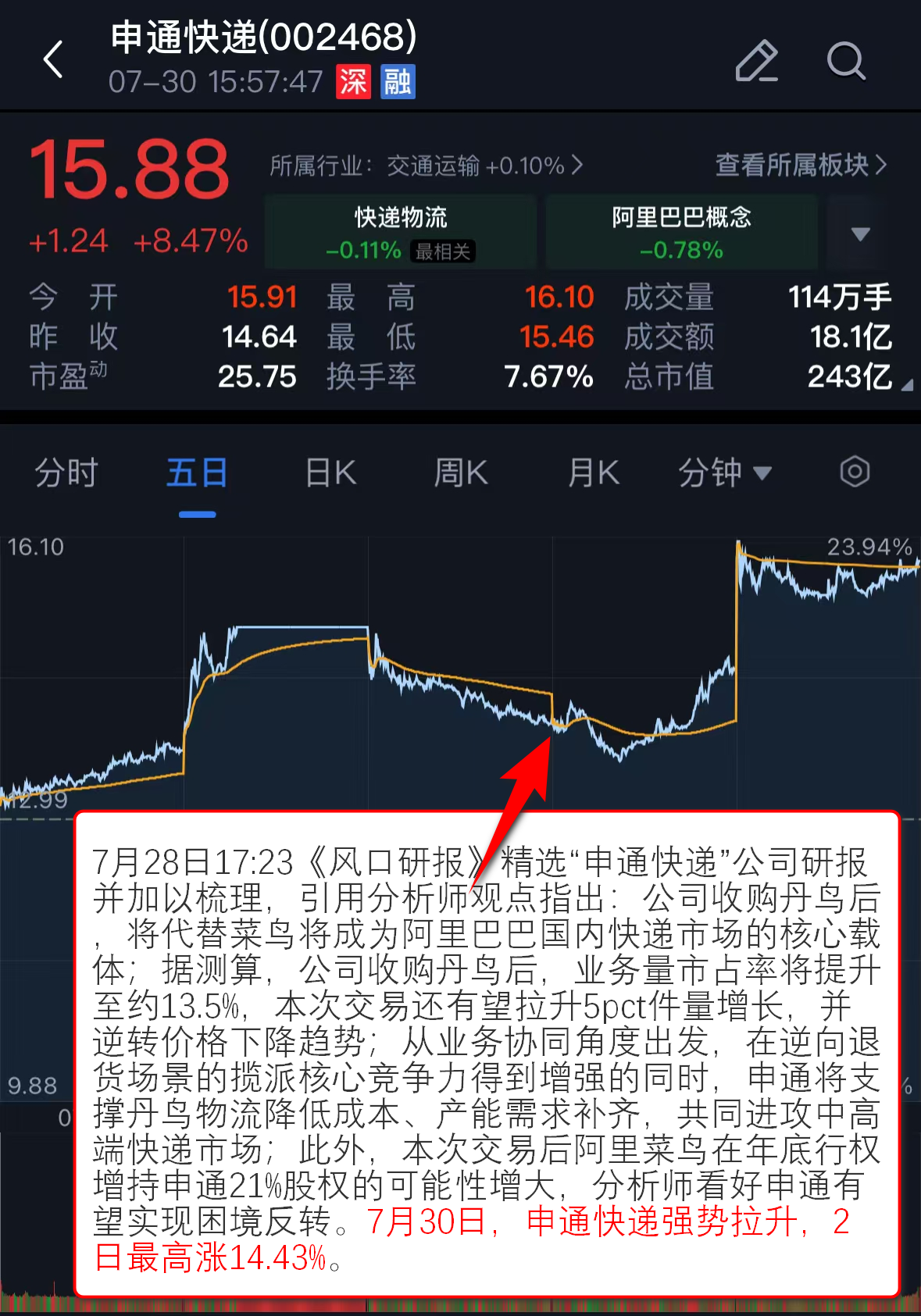Open stock search
Image resolution: width=921 pixels, height=1316 pixels.
tap(846, 61)
